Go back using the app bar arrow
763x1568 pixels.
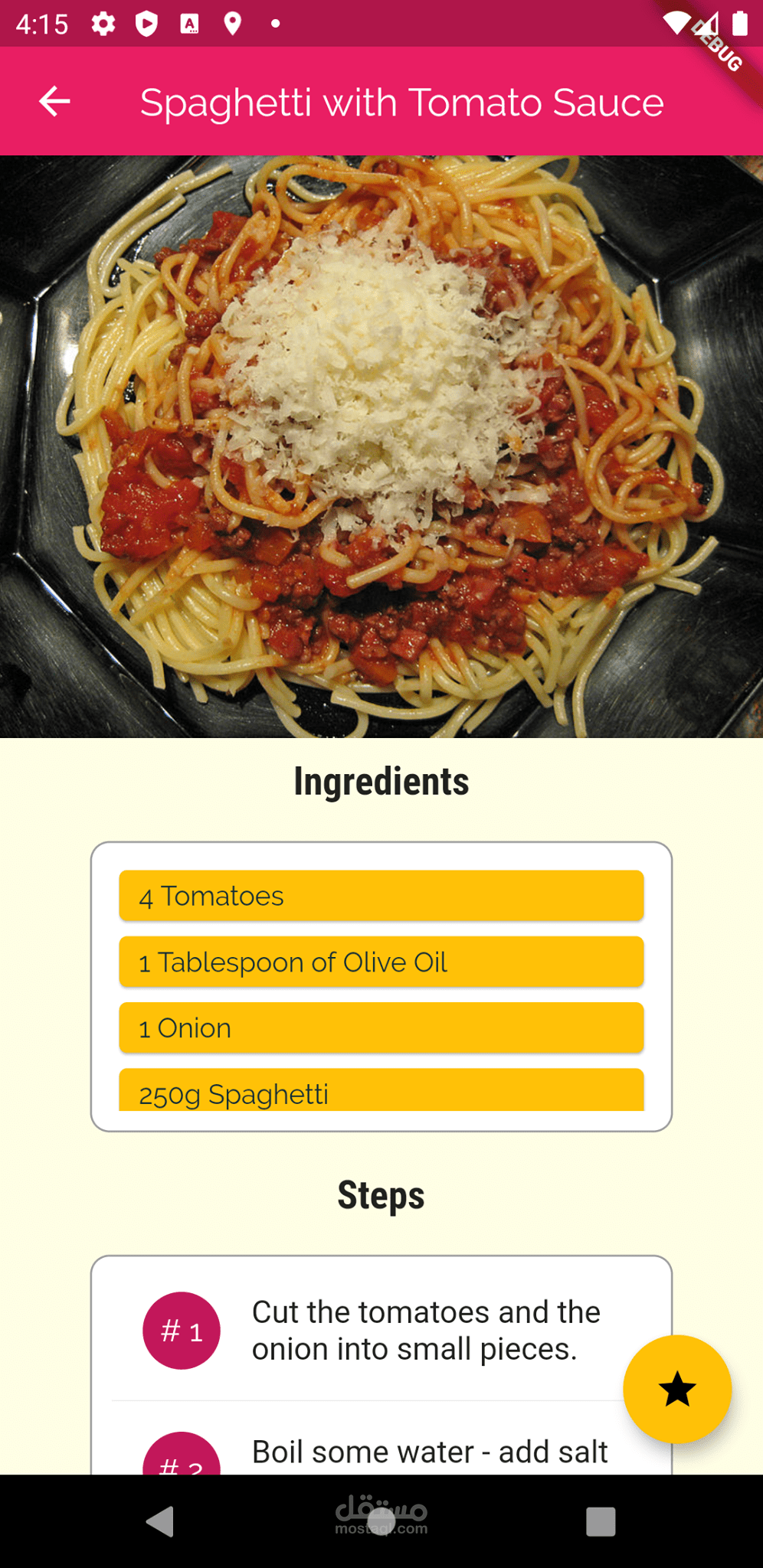pyautogui.click(x=54, y=101)
